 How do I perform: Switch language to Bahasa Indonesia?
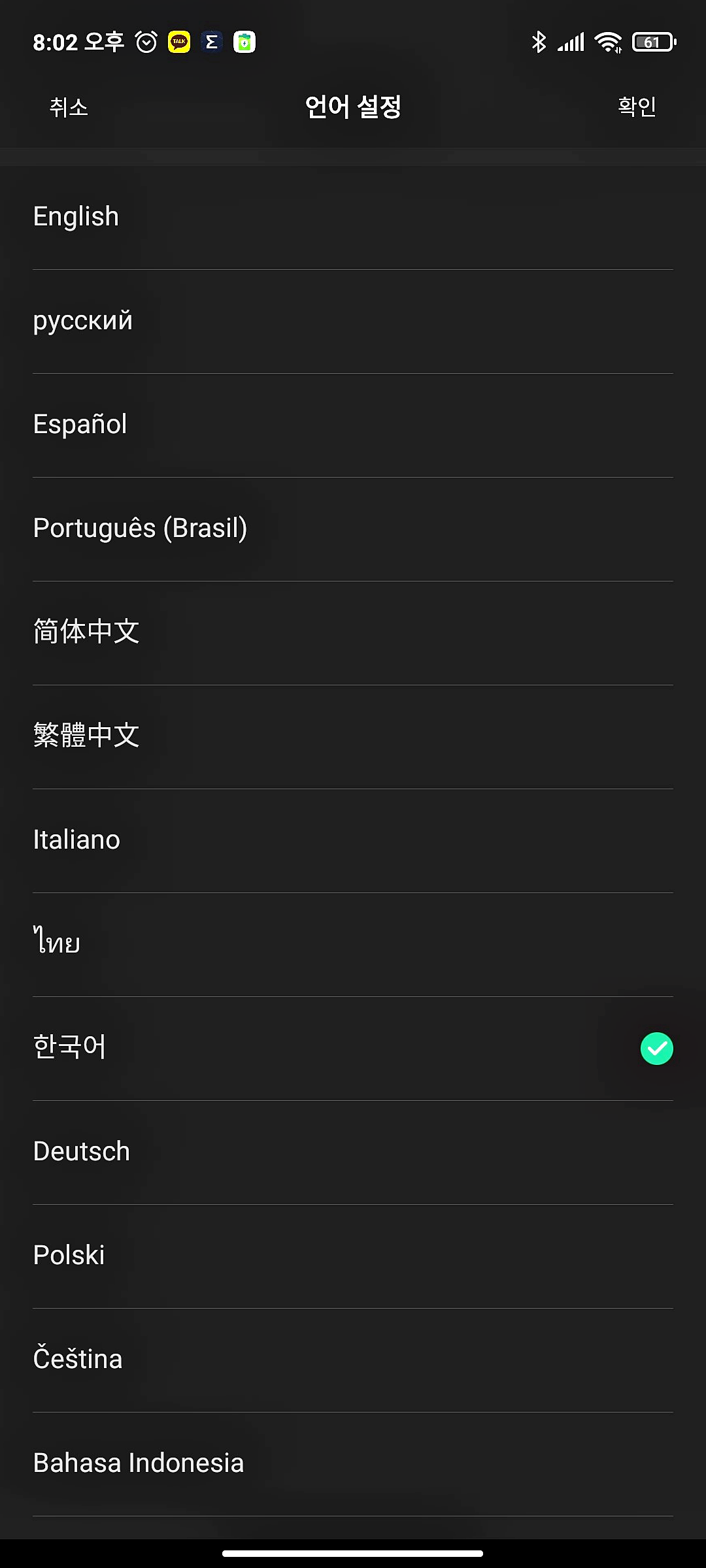tap(139, 1463)
